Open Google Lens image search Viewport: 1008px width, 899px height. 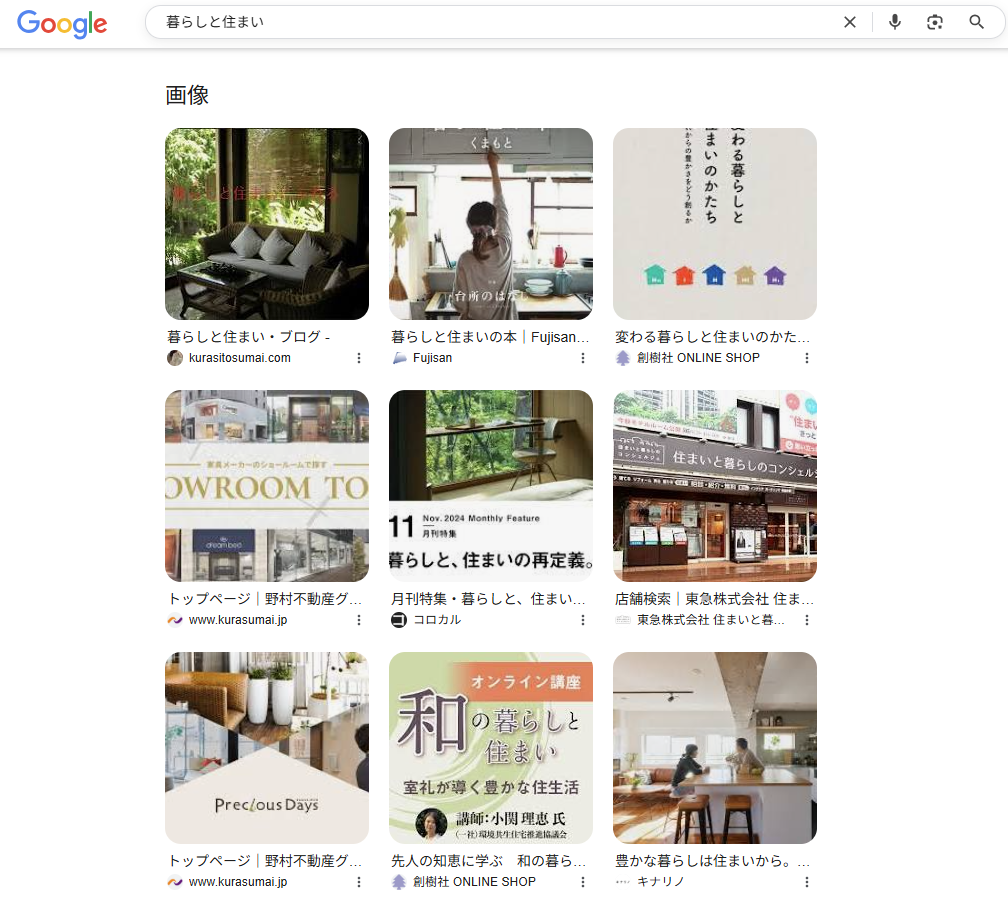click(x=935, y=22)
